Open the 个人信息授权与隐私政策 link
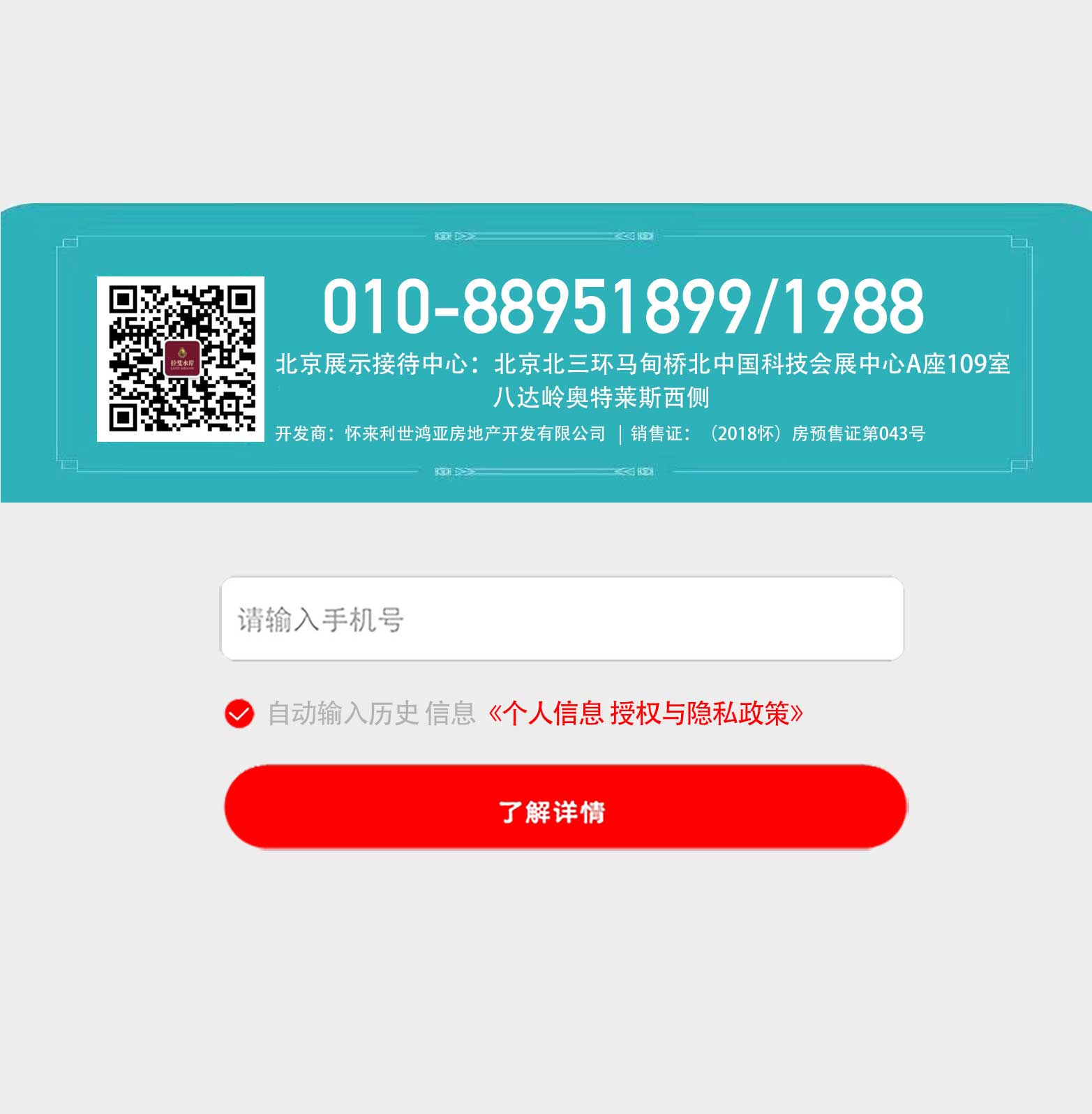The image size is (1092, 1114). [x=646, y=713]
